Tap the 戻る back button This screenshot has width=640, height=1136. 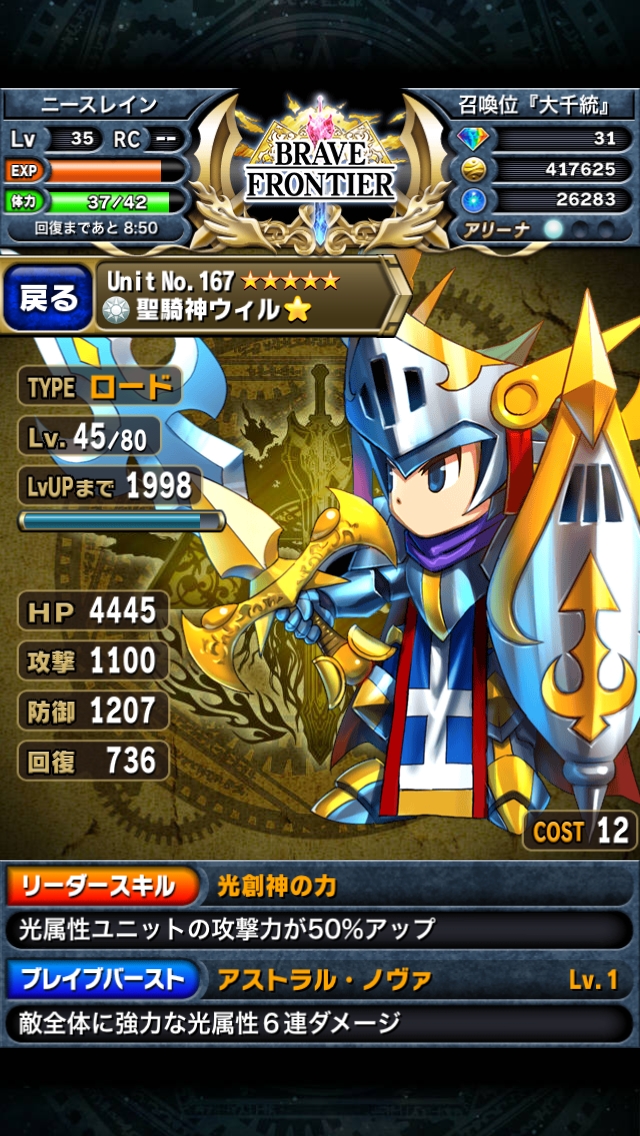[x=48, y=297]
